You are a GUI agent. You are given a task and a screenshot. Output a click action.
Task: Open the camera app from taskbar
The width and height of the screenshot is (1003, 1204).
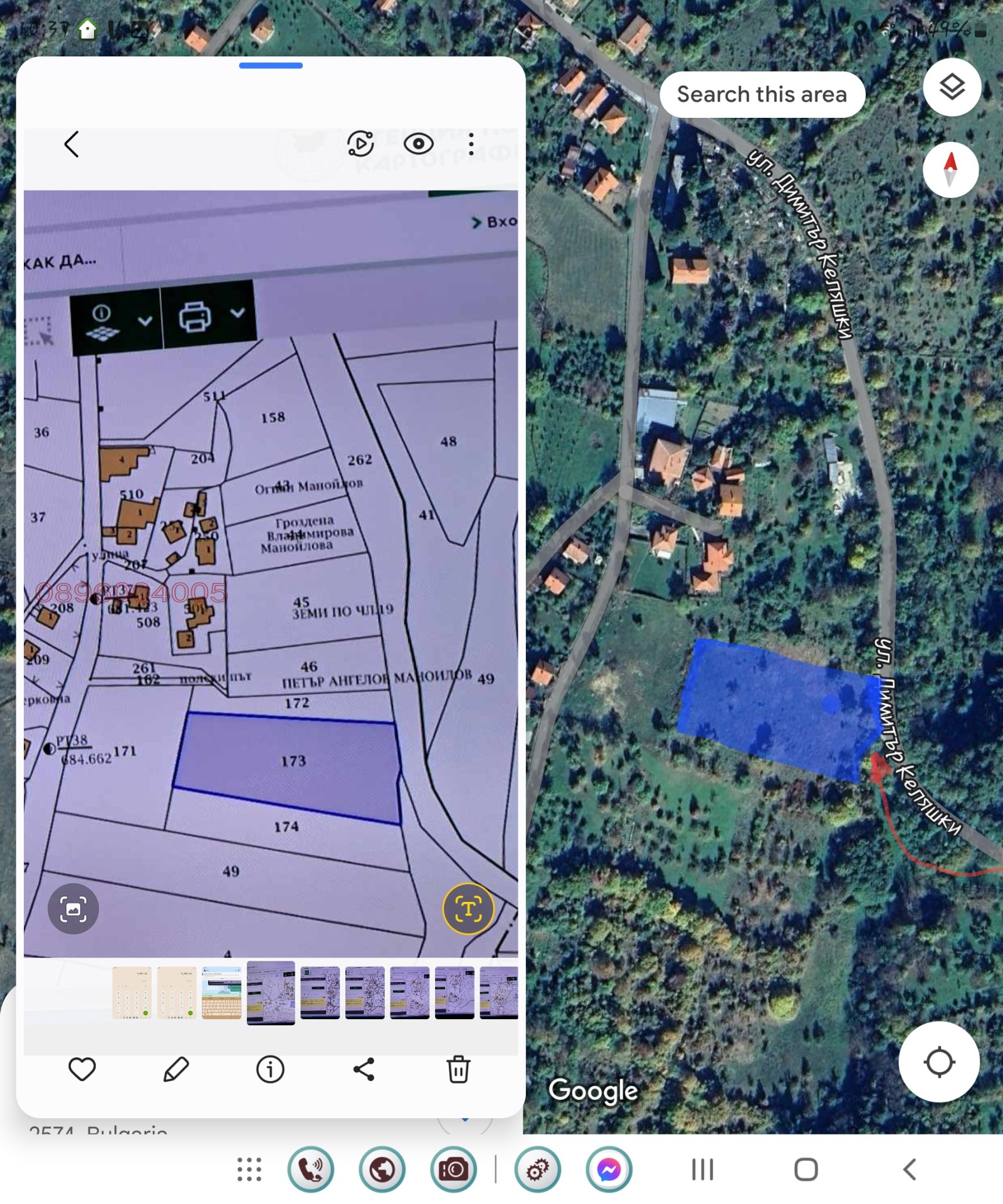[453, 1170]
